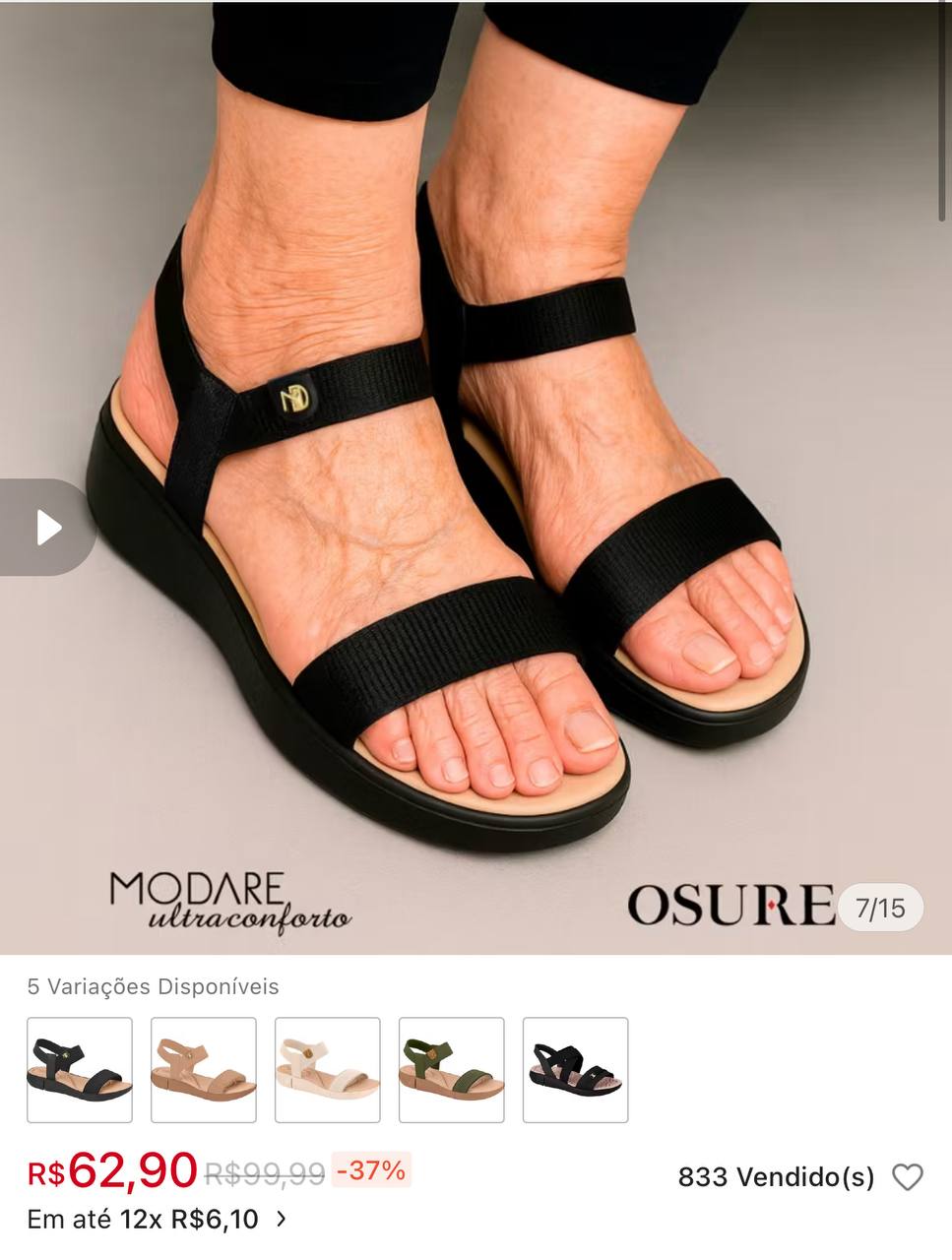Select the cream white sandal variation
This screenshot has height=1260, width=952.
[328, 1070]
